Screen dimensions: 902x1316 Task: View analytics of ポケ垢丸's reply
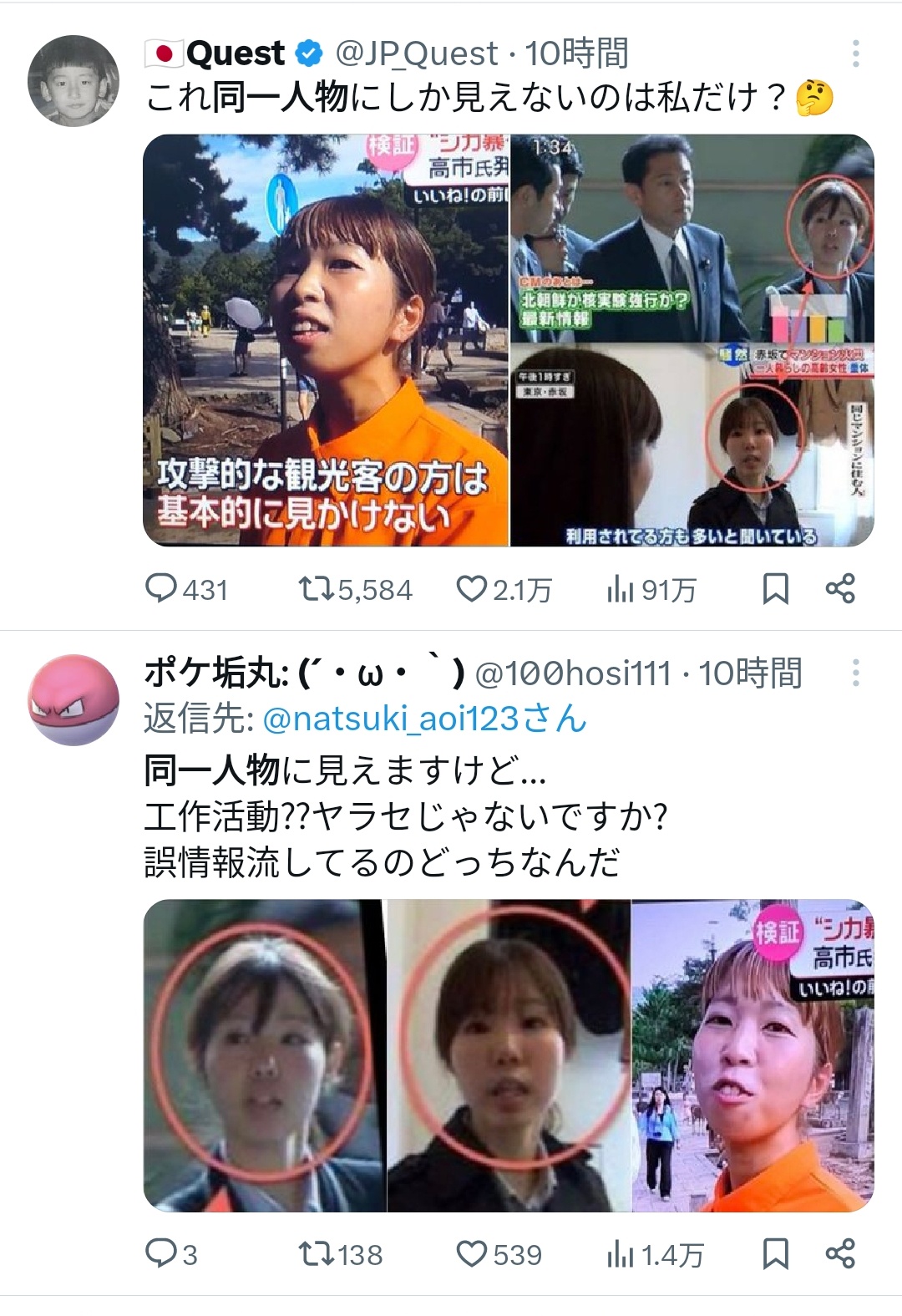tap(621, 1253)
